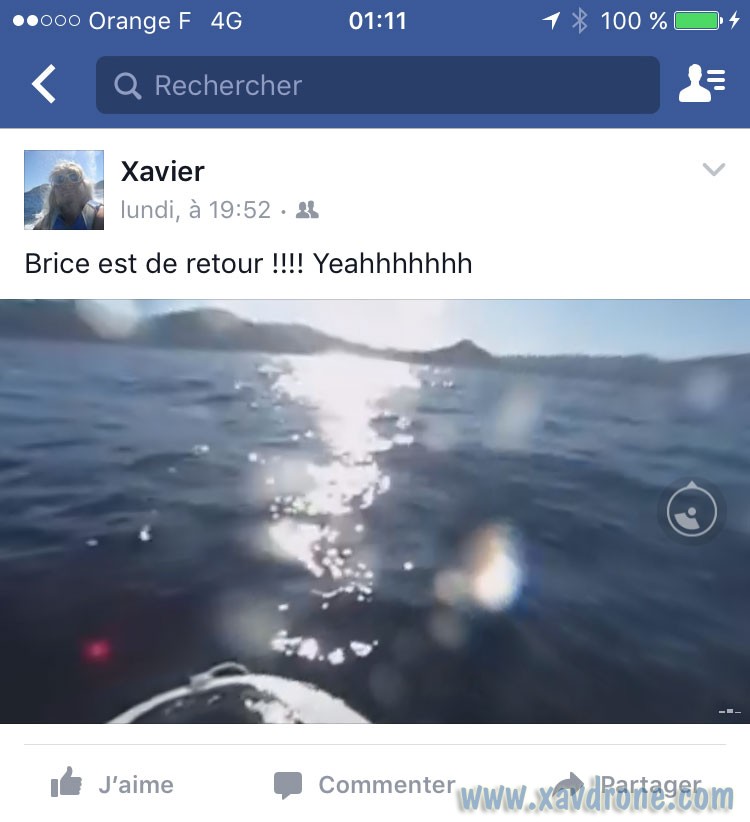Expand the post options chevron
Screen dimensions: 750x822
pyautogui.click(x=713, y=170)
